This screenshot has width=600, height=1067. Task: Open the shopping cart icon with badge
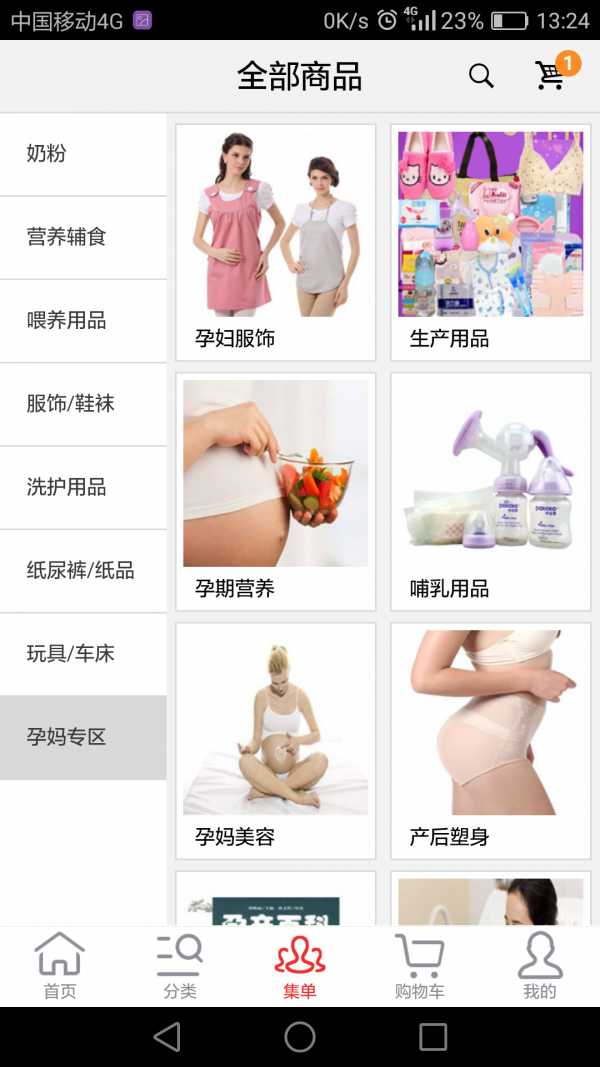(550, 75)
